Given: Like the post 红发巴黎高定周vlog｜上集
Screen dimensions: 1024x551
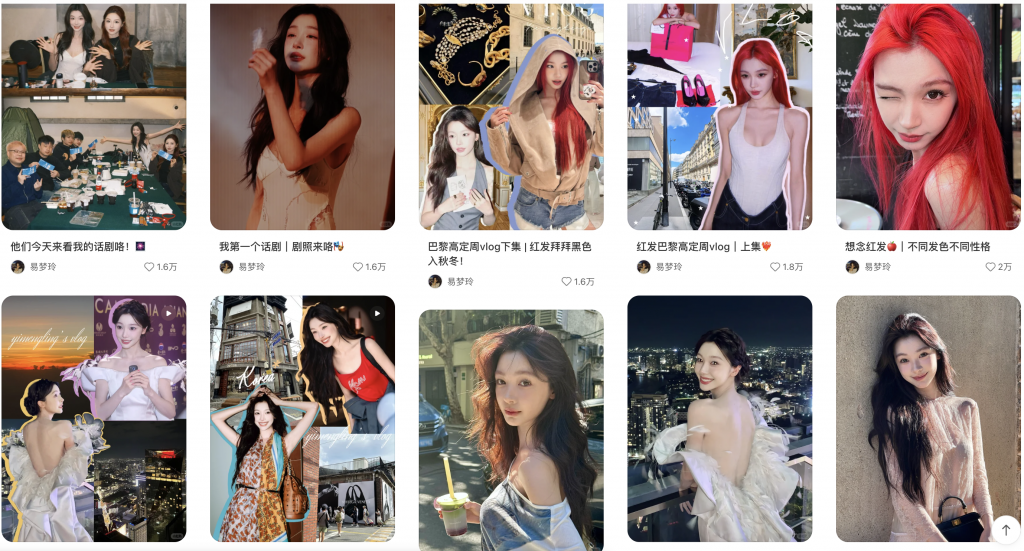Looking at the screenshot, I should pos(776,267).
